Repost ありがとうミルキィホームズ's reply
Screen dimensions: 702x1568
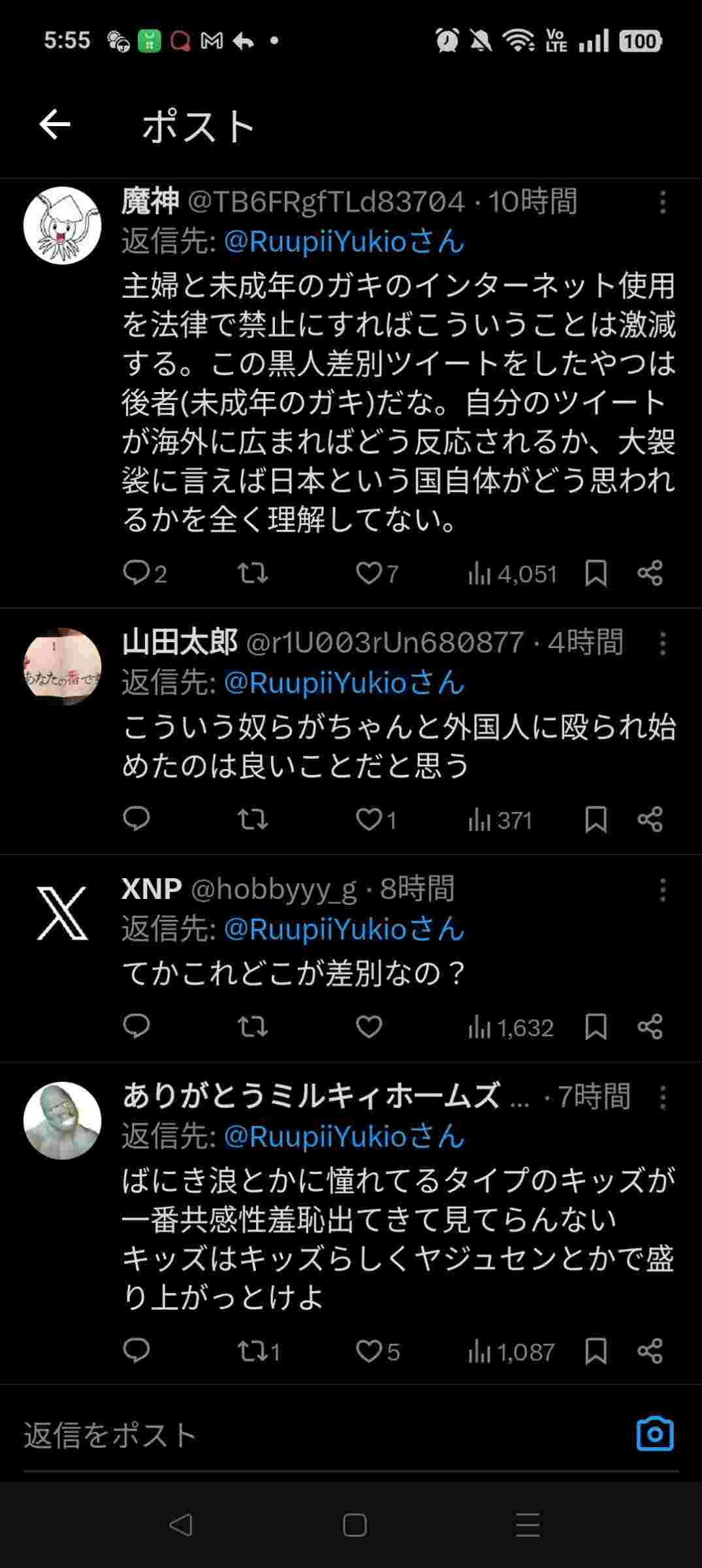[252, 1351]
